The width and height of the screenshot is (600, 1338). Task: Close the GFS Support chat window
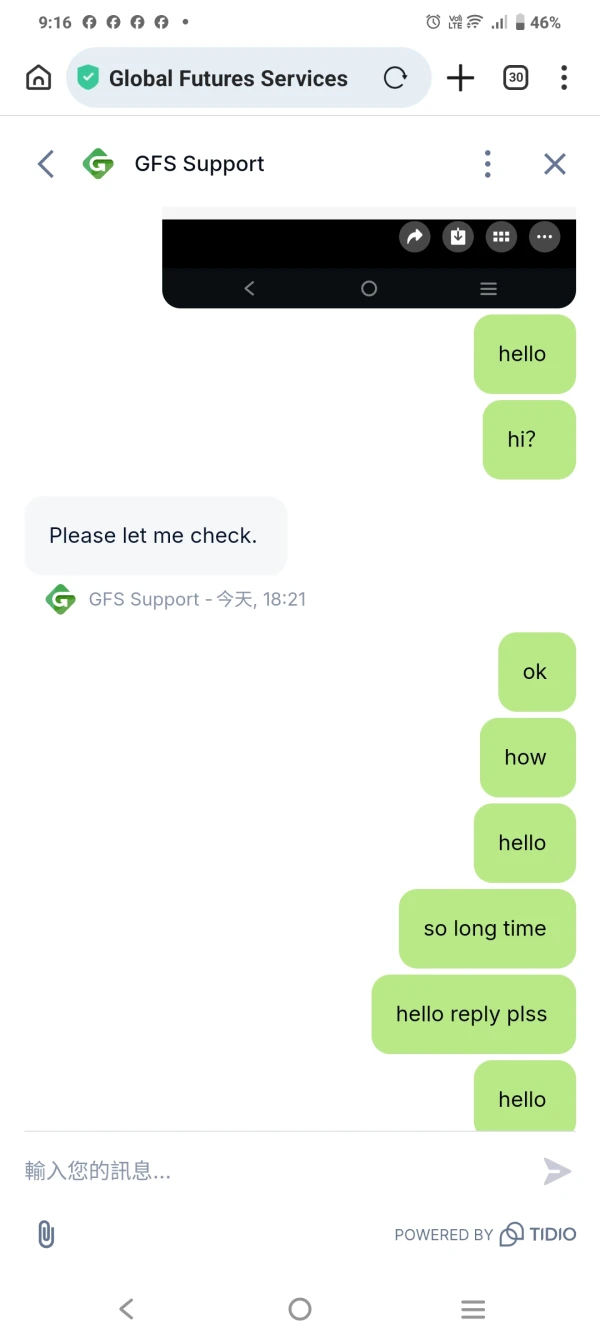tap(555, 164)
